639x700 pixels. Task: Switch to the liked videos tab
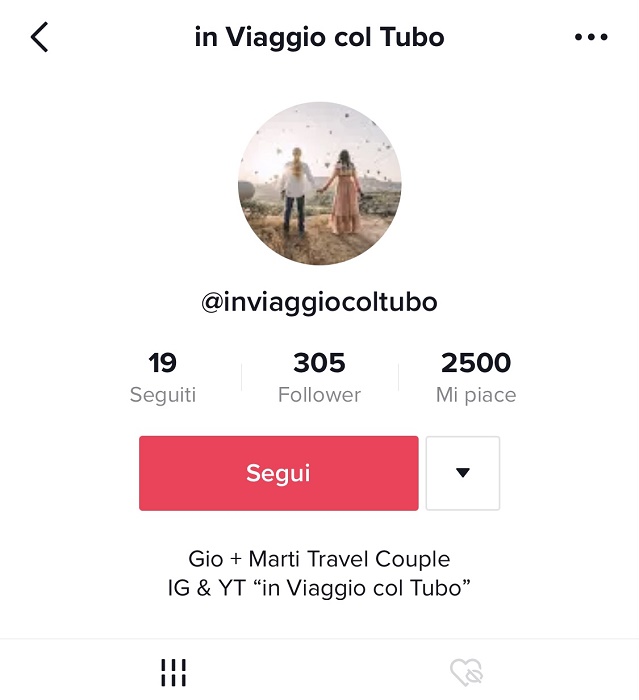pos(466,672)
